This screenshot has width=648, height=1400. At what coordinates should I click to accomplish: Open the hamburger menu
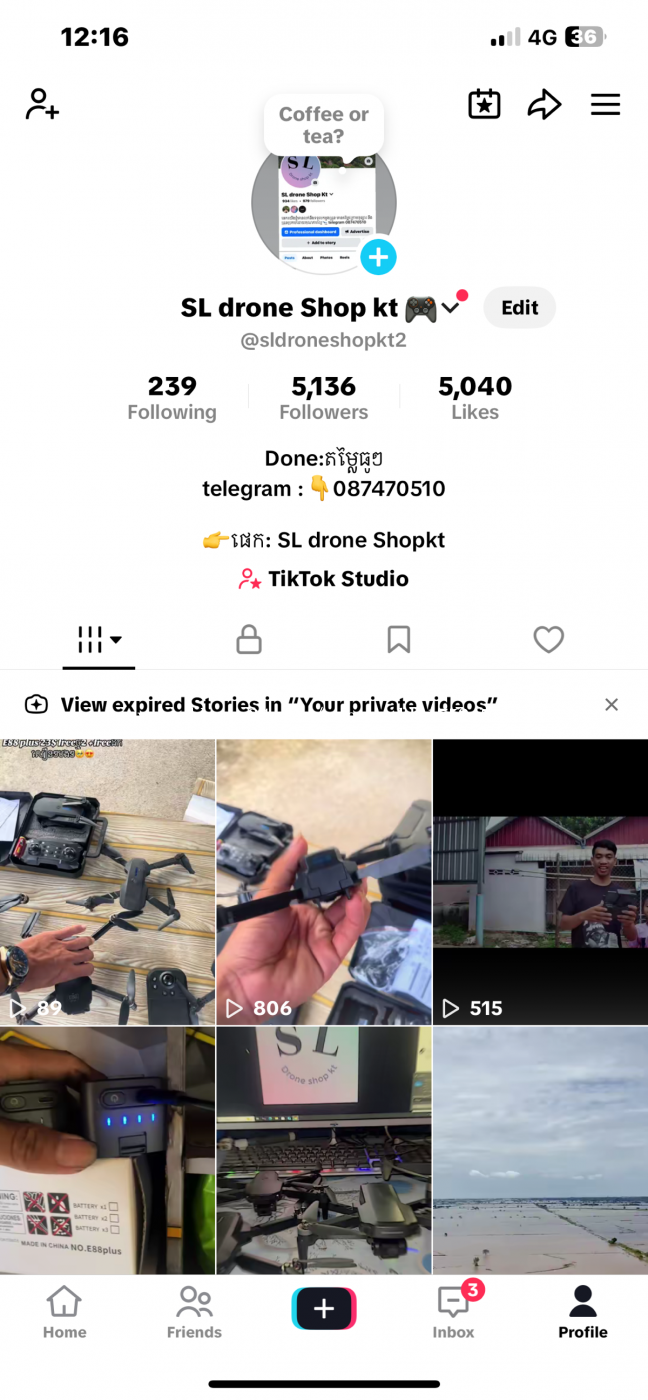(x=605, y=104)
